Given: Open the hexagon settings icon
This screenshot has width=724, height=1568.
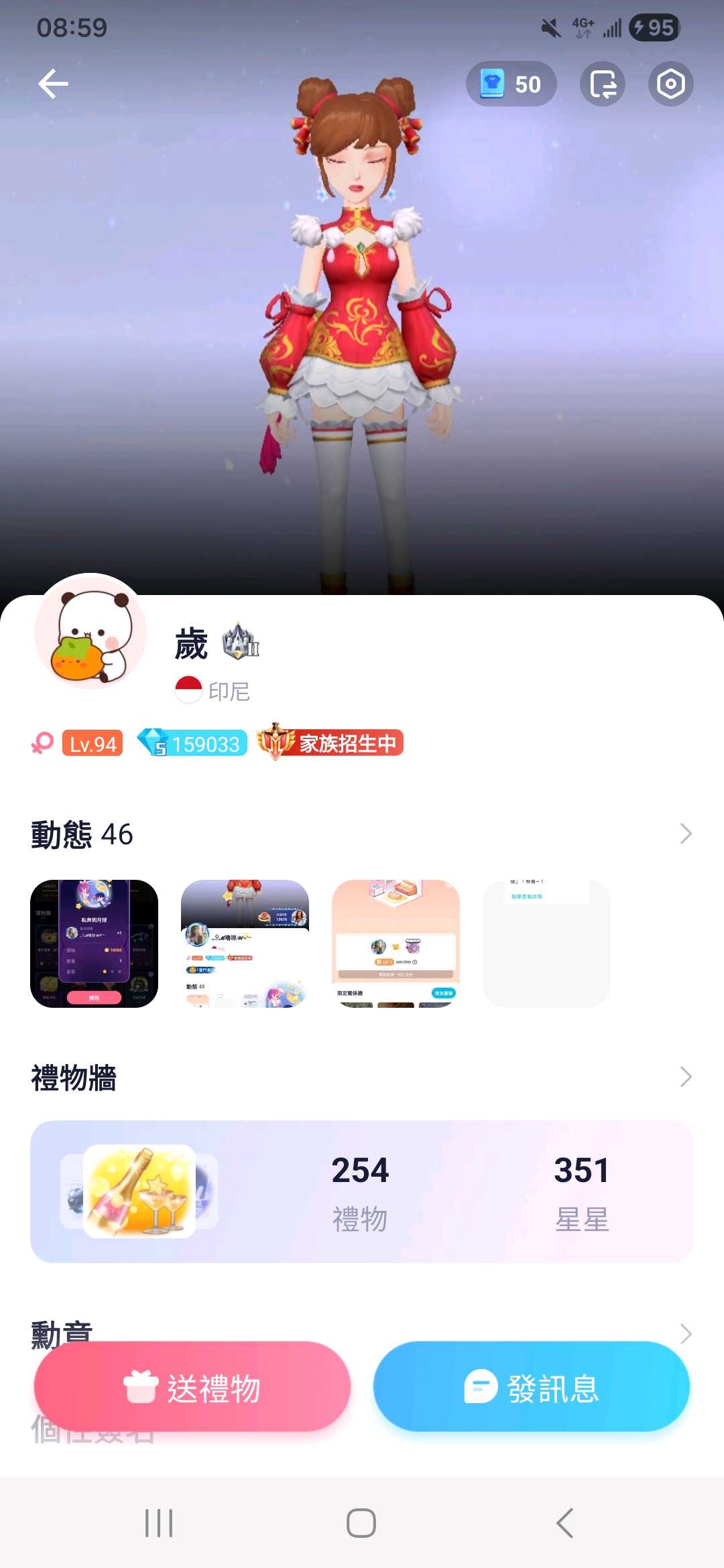Looking at the screenshot, I should coord(670,84).
